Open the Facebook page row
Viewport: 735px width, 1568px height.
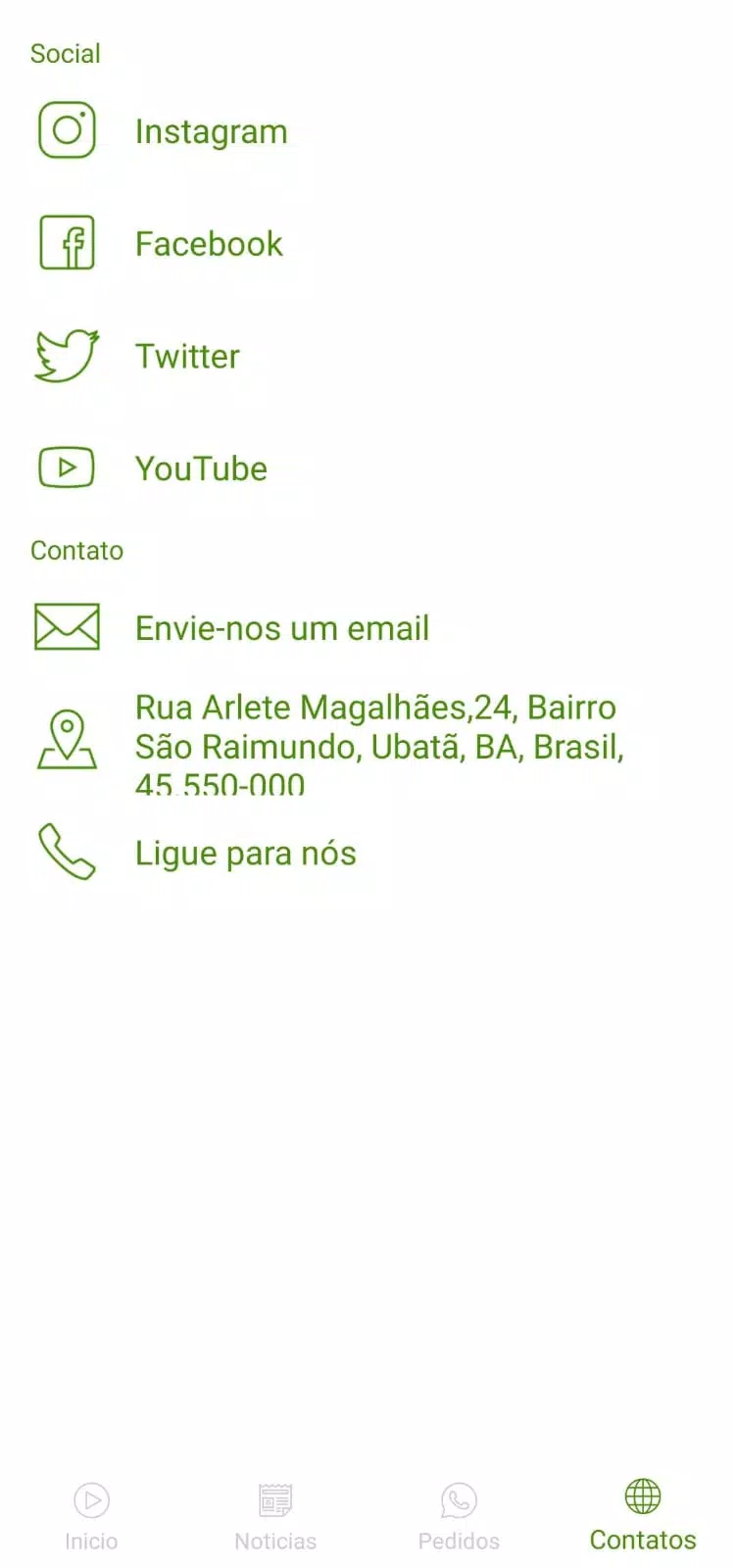coord(367,243)
